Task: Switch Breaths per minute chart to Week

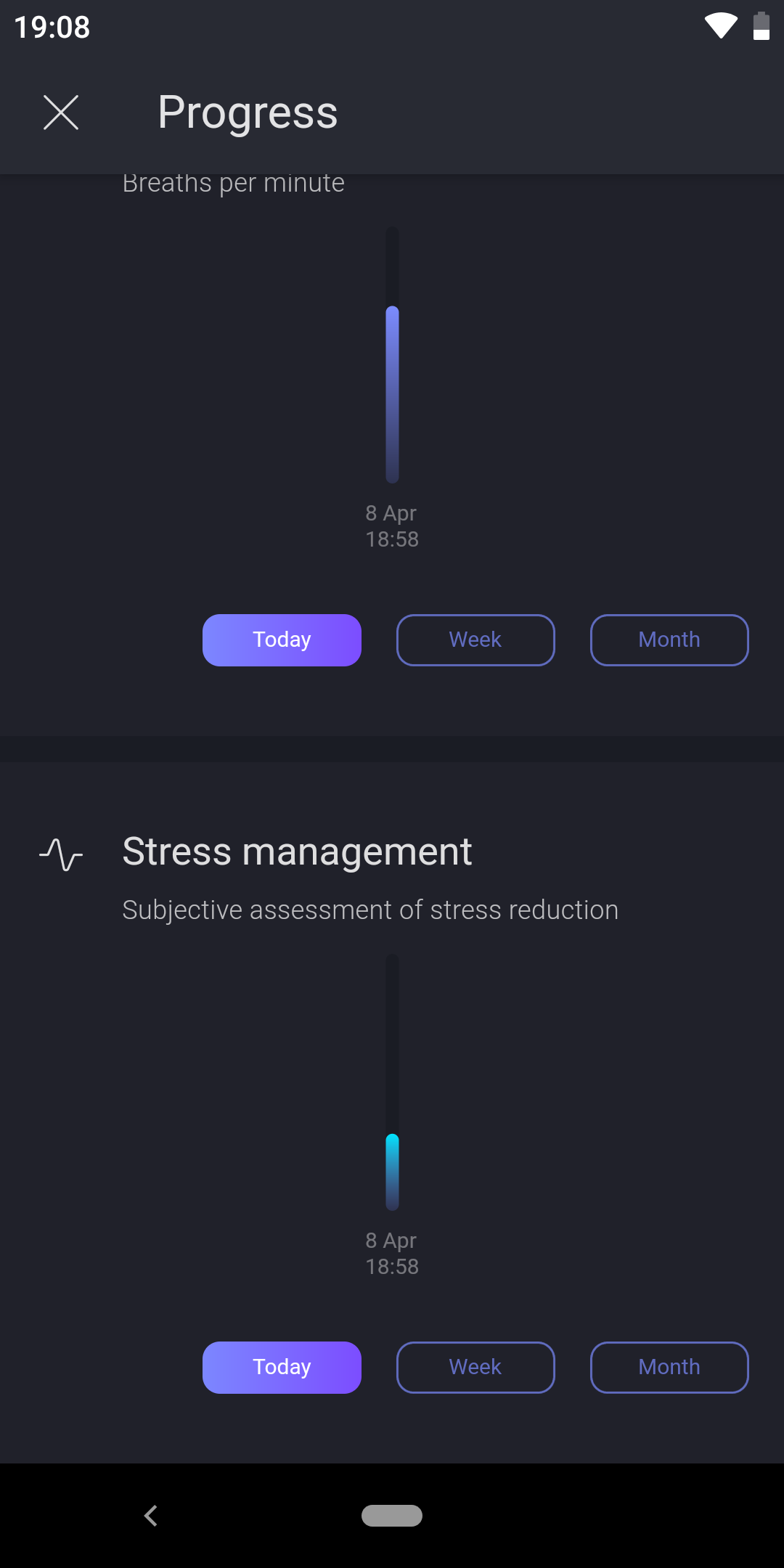Action: point(475,640)
